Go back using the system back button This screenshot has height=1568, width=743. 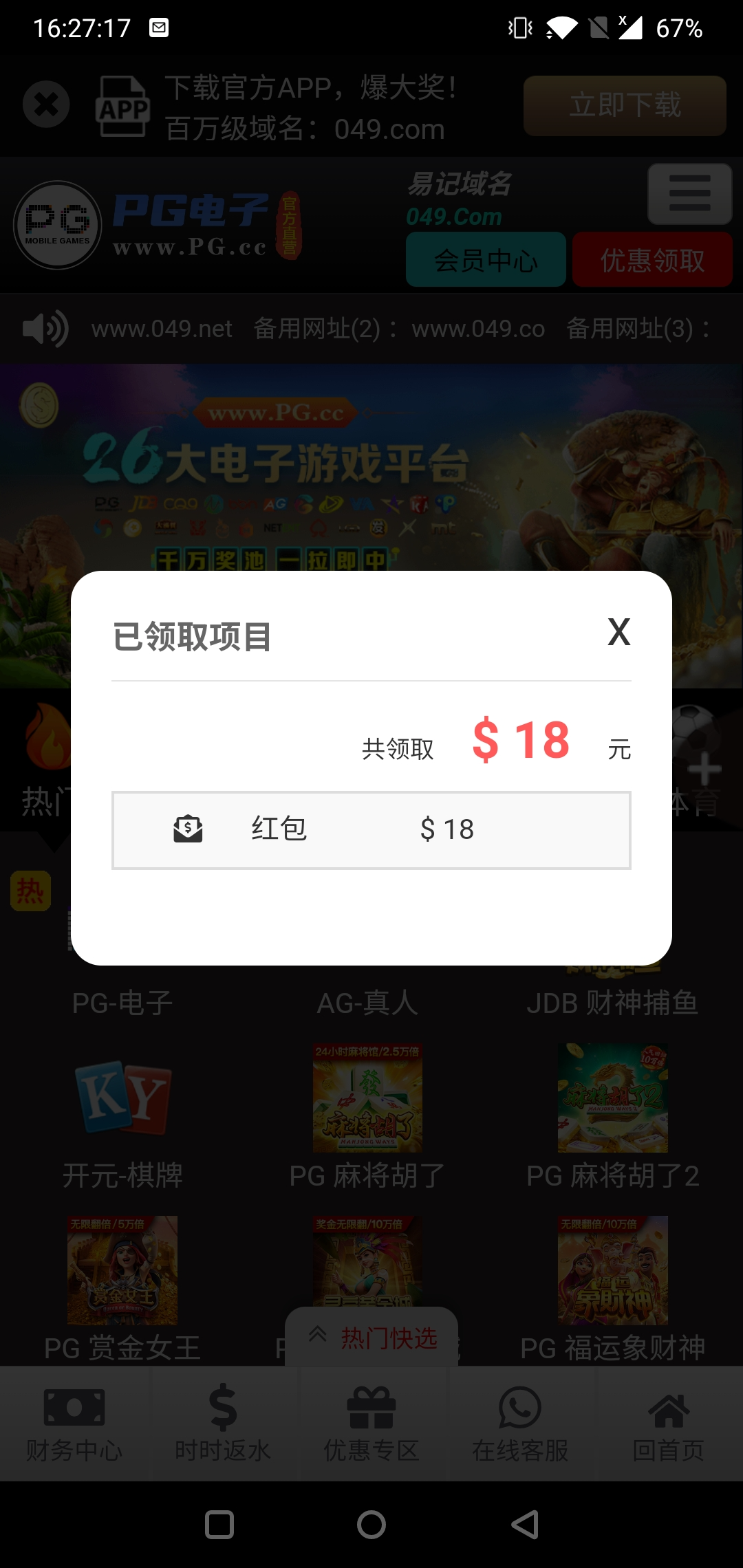524,1525
